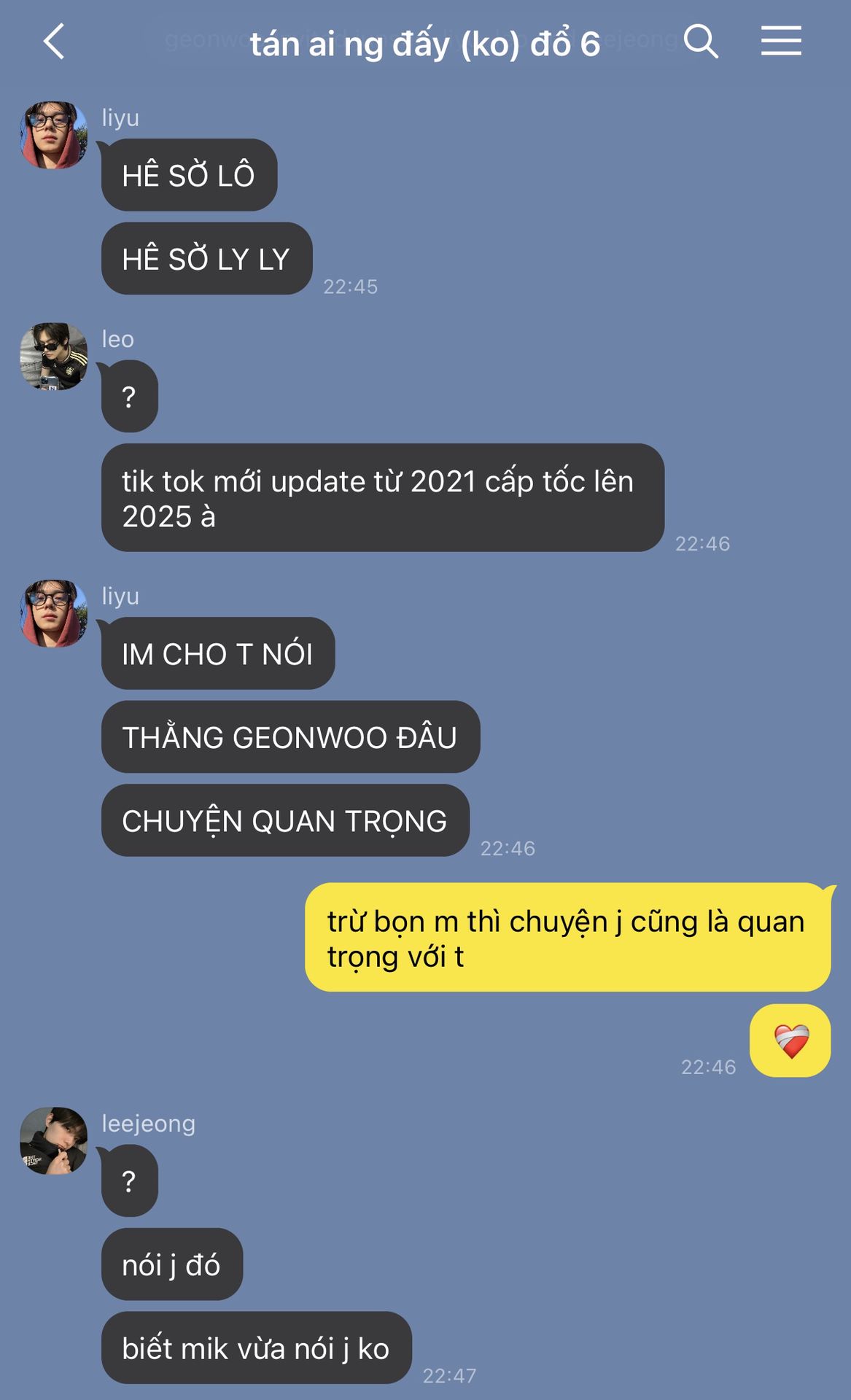Open liyu's profile picture beside HÊ SỜ LÔ
Viewport: 851px width, 1400px height.
pos(53,136)
